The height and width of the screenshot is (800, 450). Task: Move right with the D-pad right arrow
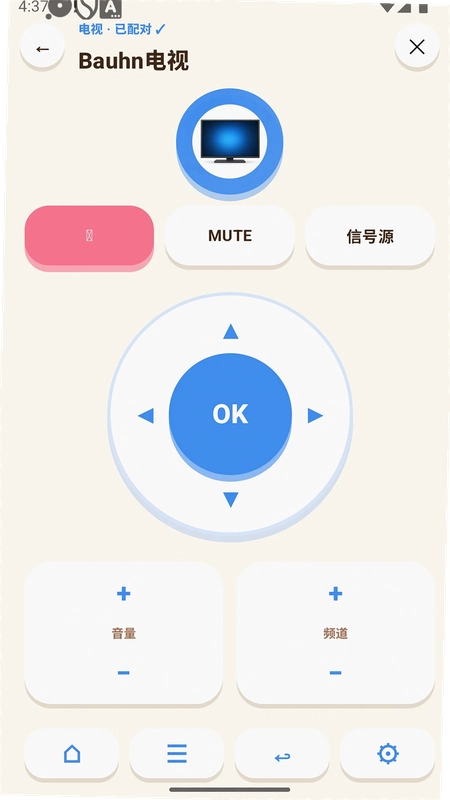pyautogui.click(x=315, y=416)
